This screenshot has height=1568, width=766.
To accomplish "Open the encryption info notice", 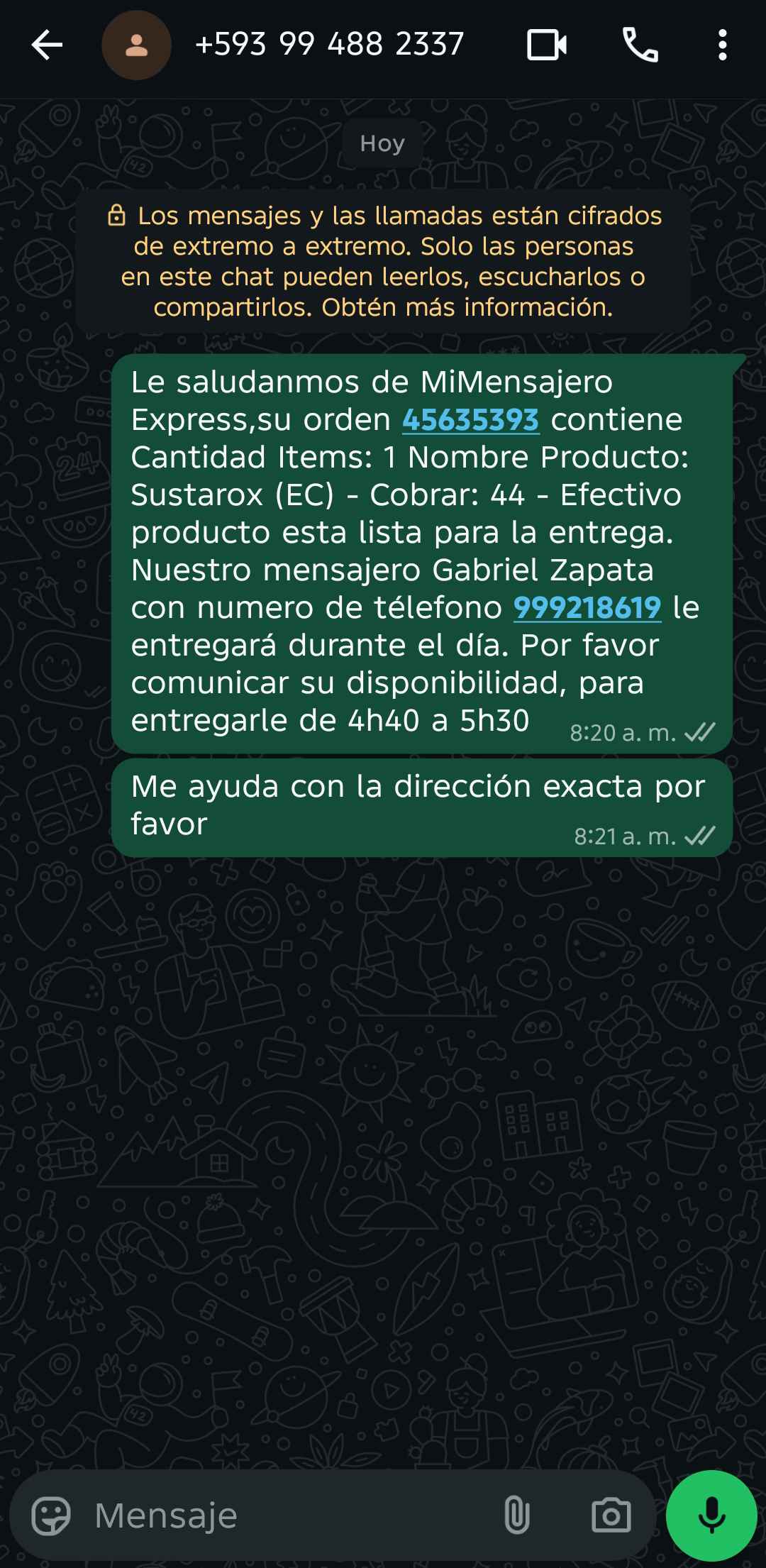I will pos(383,261).
